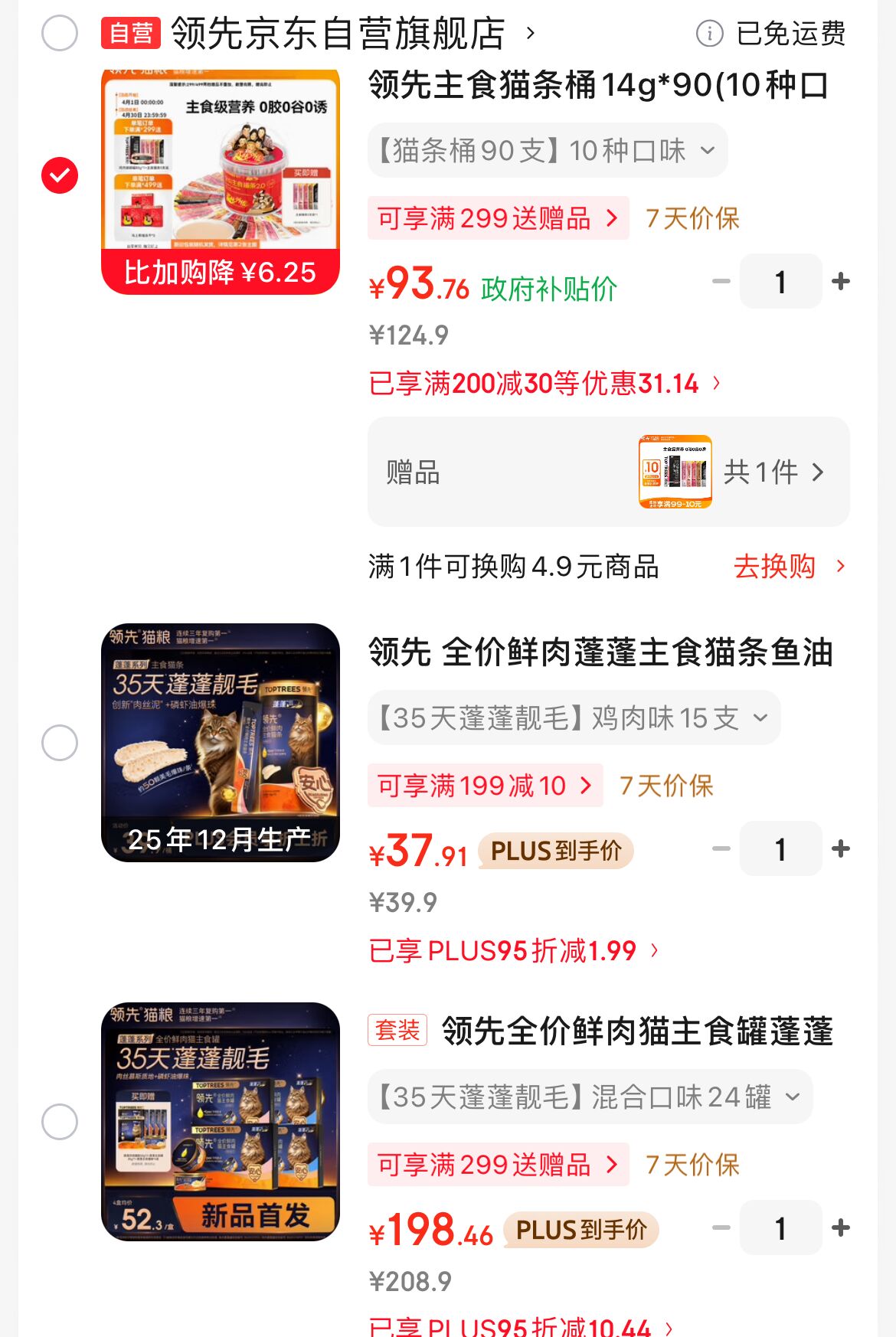Change the 鸡肉味15支 variant
The width and height of the screenshot is (896, 1337).
pos(574,718)
